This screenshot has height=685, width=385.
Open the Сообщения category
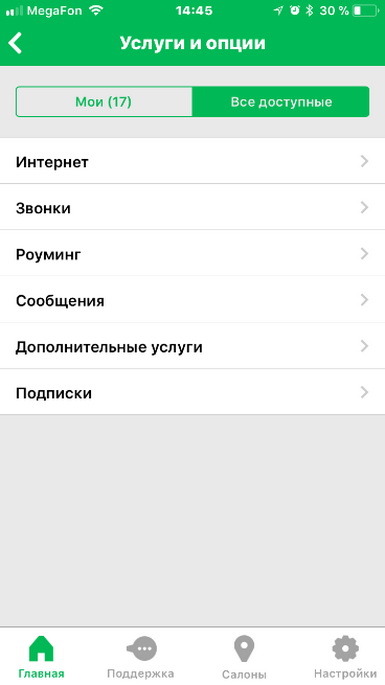click(192, 300)
